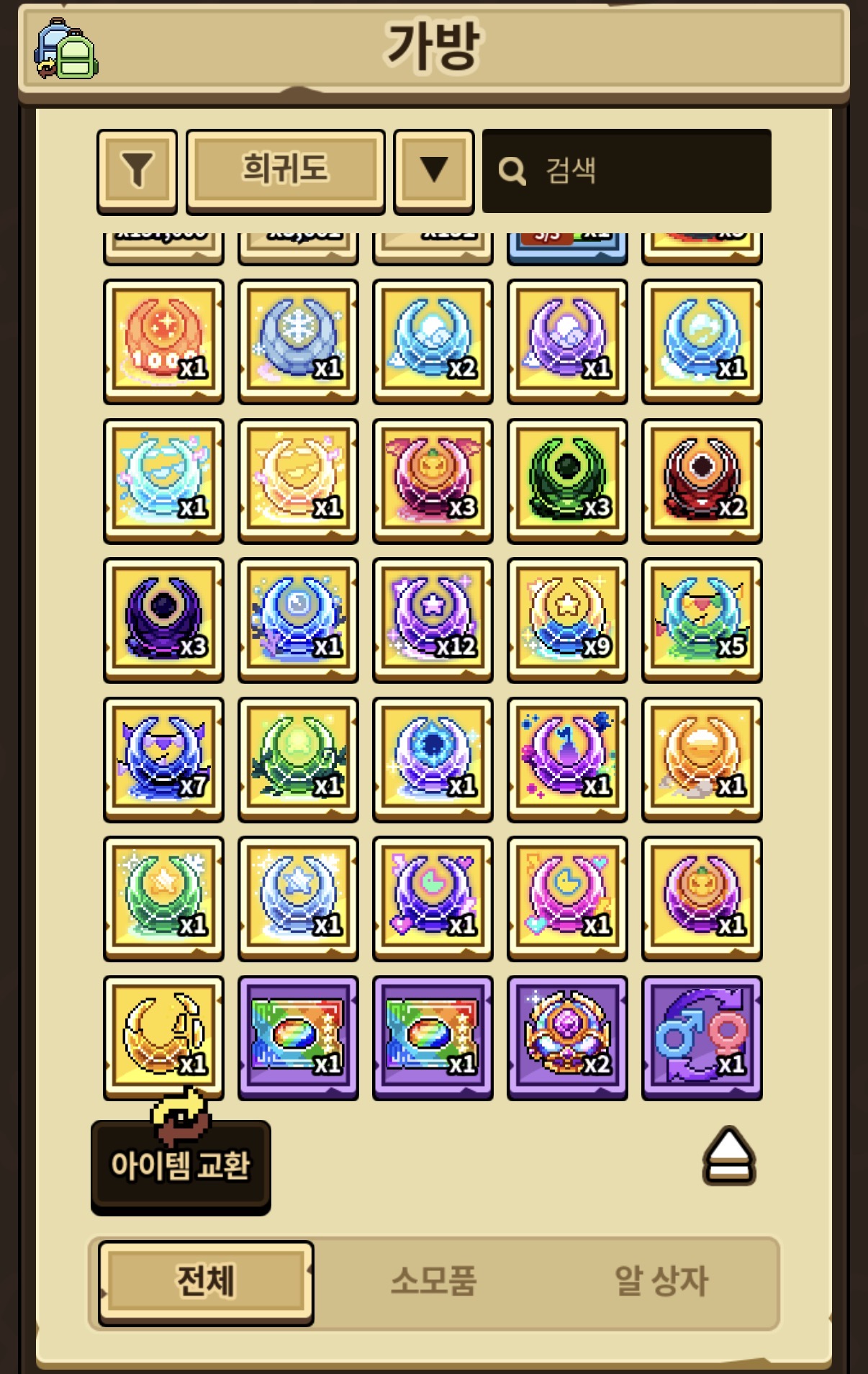The image size is (868, 1374).
Task: Open the 아이템 교환 button
Action: (181, 1165)
